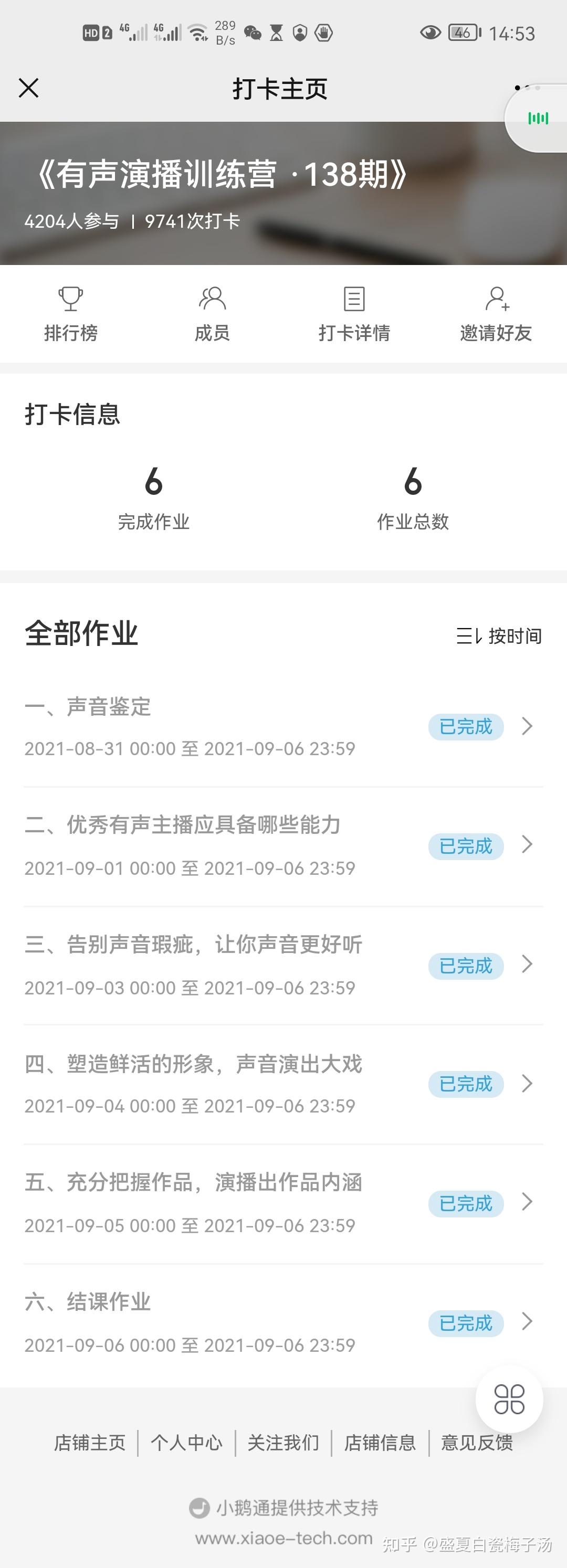Tap 关注我们 footer link
Viewport: 567px width, 1568px height.
click(283, 1443)
